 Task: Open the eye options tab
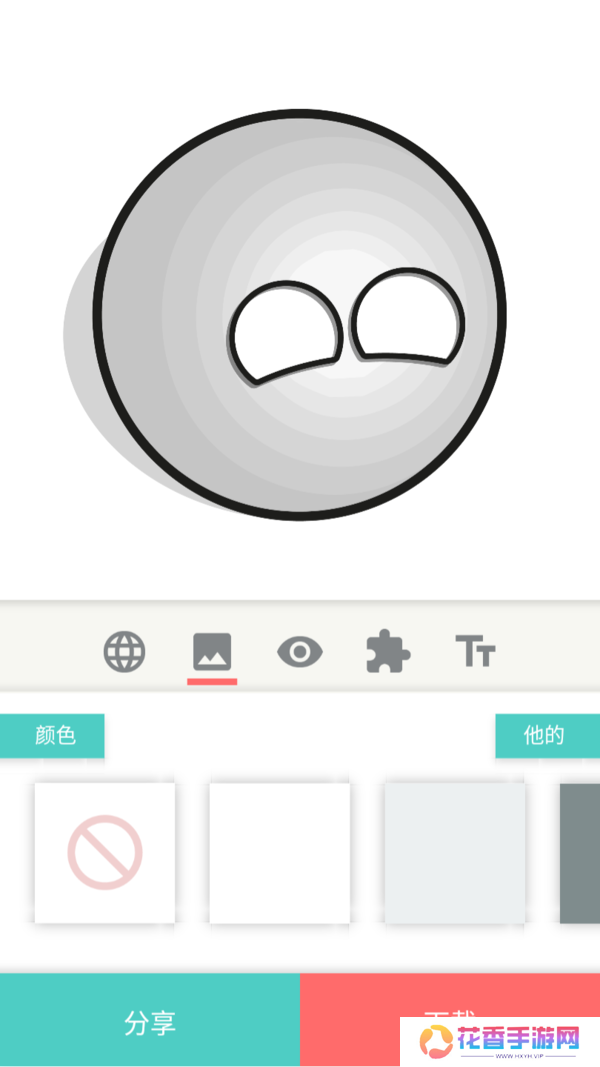tap(299, 652)
